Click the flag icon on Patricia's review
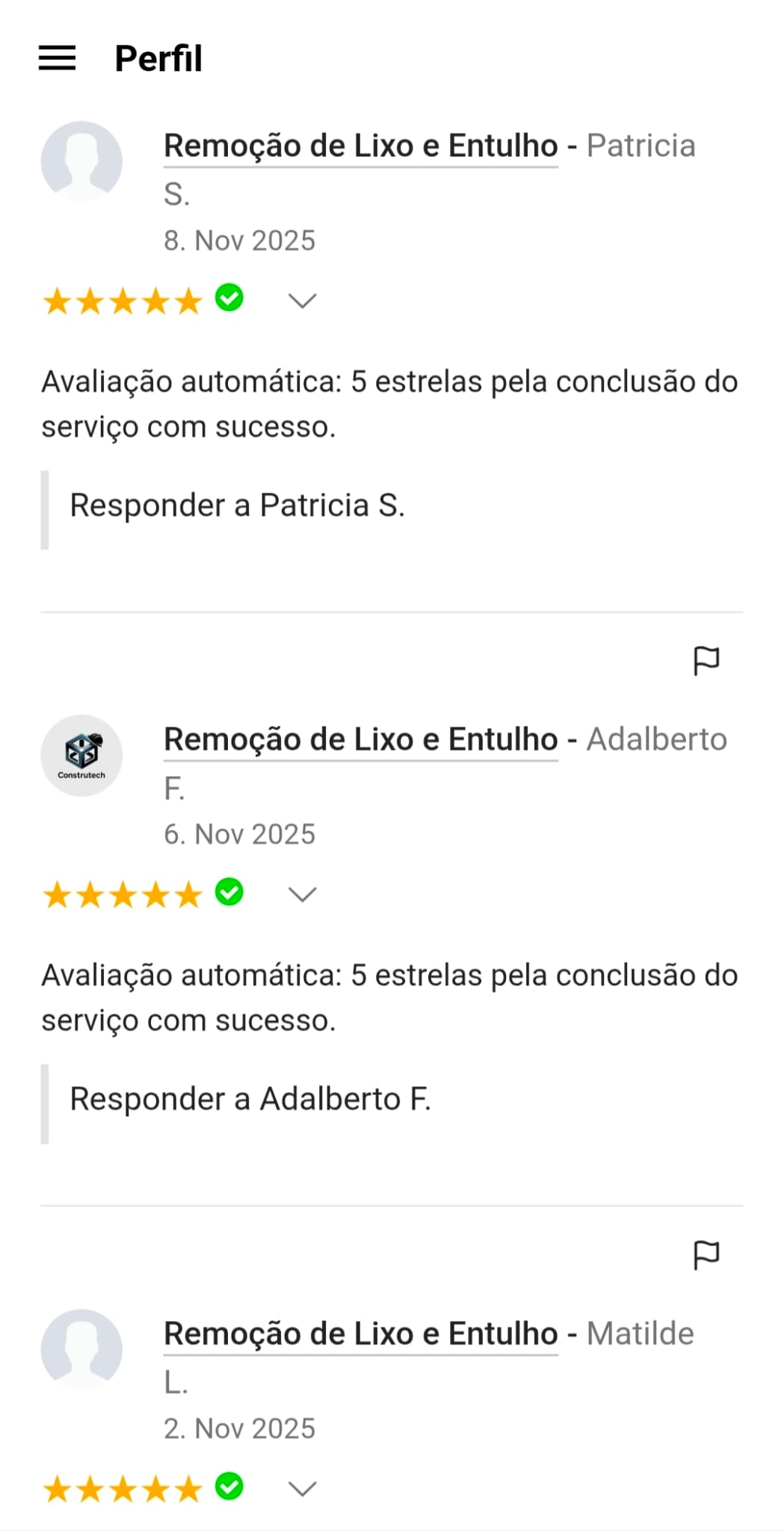The image size is (784, 1531). click(706, 661)
